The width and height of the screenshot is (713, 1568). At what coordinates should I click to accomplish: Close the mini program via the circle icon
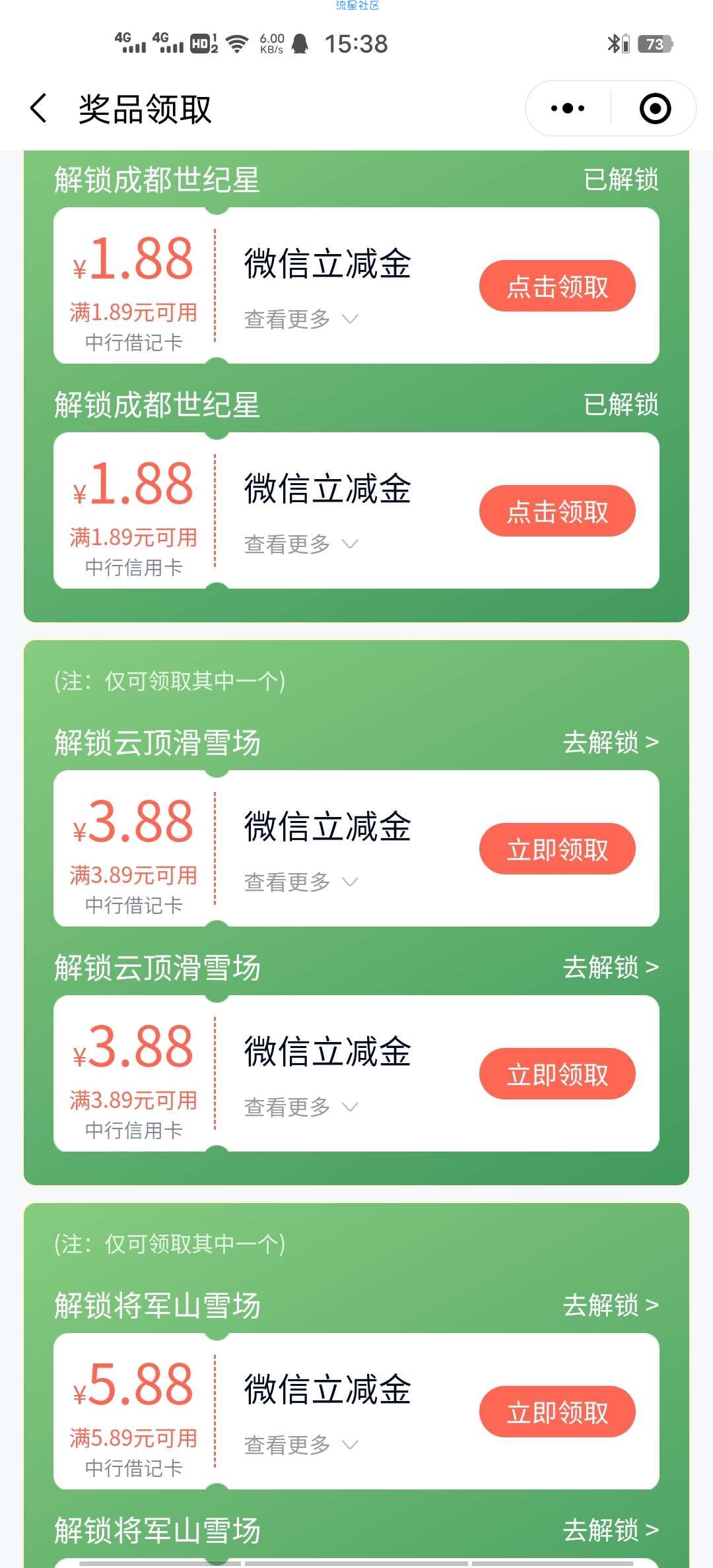point(655,108)
